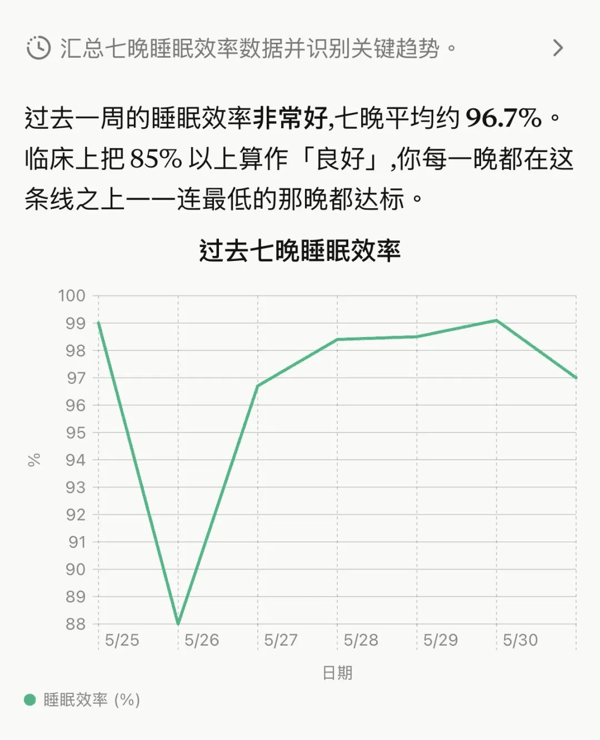Expand the 汇总七晚睡眠效率数据 thinking summary
The width and height of the screenshot is (600, 740).
[x=295, y=48]
